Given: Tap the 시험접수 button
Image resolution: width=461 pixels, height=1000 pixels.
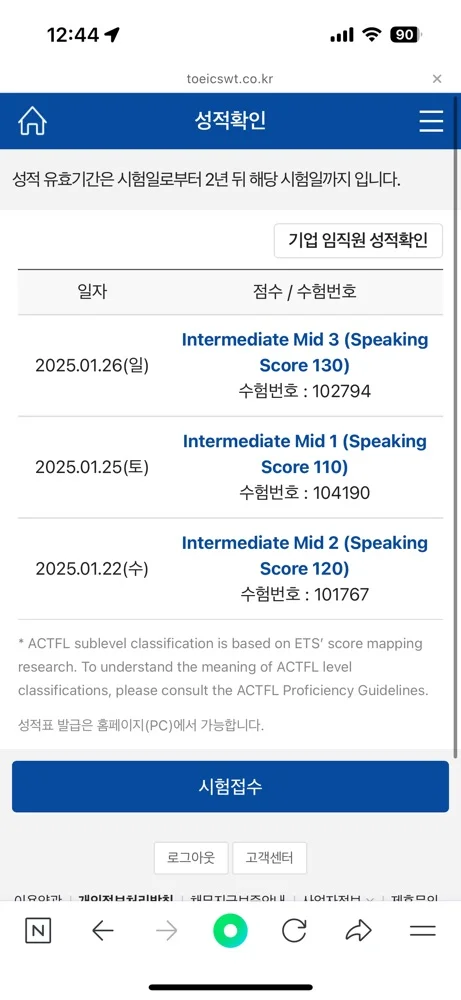Looking at the screenshot, I should click(230, 786).
